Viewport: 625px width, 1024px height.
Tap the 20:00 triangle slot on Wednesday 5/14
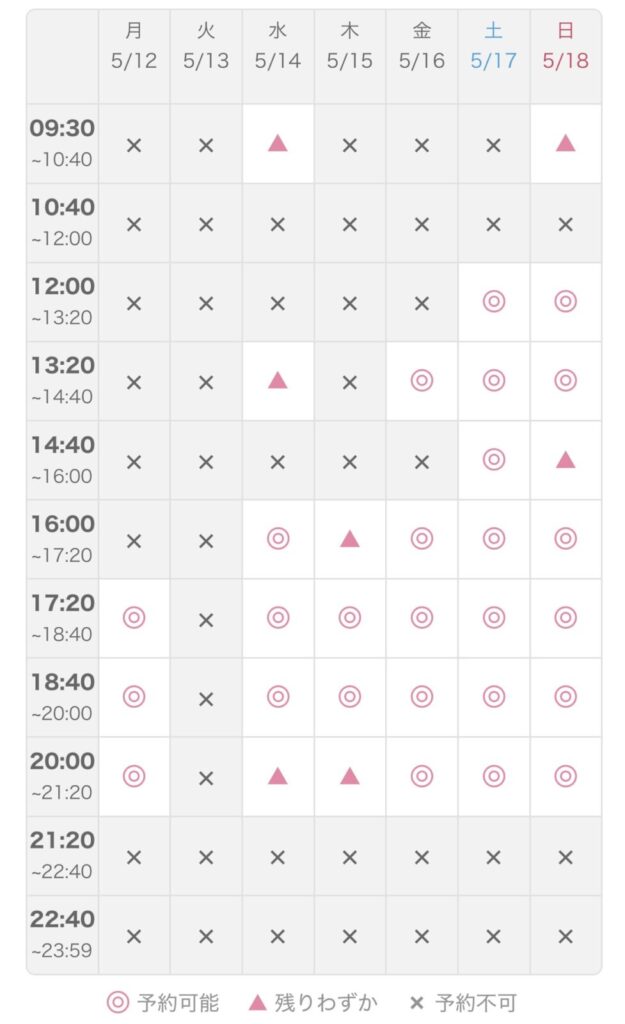(x=278, y=776)
